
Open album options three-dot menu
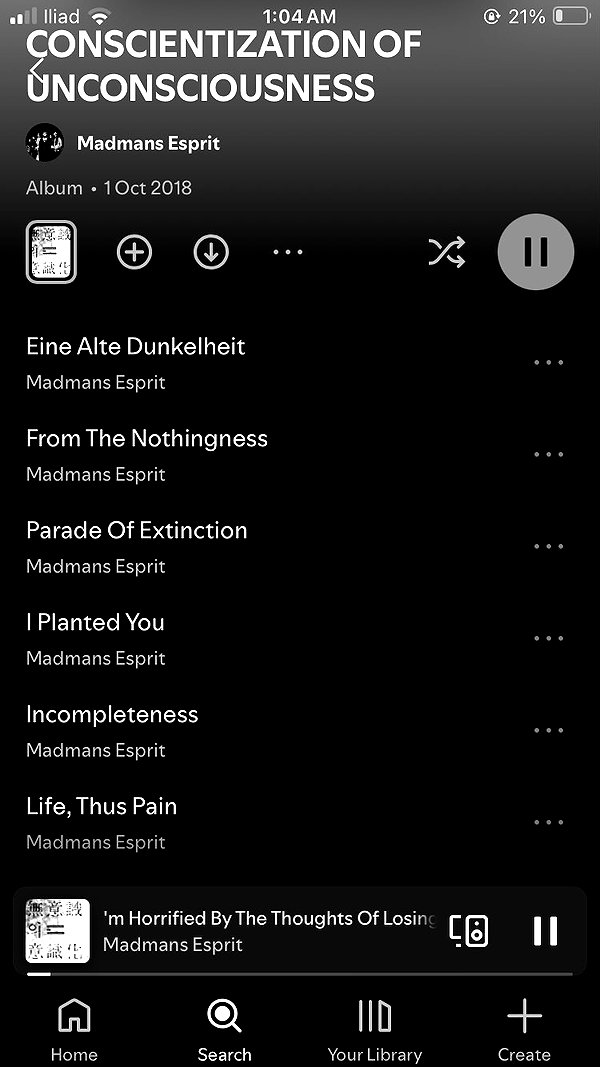pos(288,252)
